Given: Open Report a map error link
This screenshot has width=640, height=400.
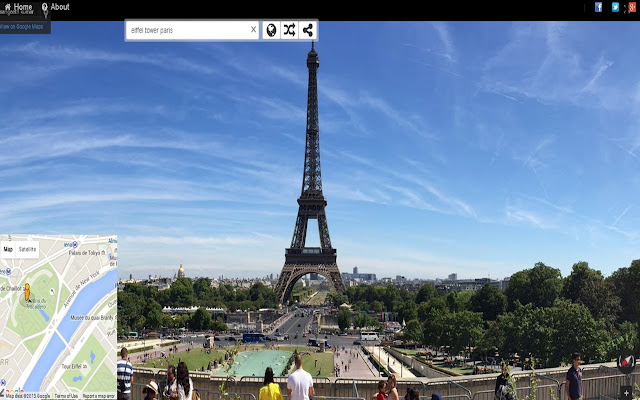Looking at the screenshot, I should coord(98,396).
